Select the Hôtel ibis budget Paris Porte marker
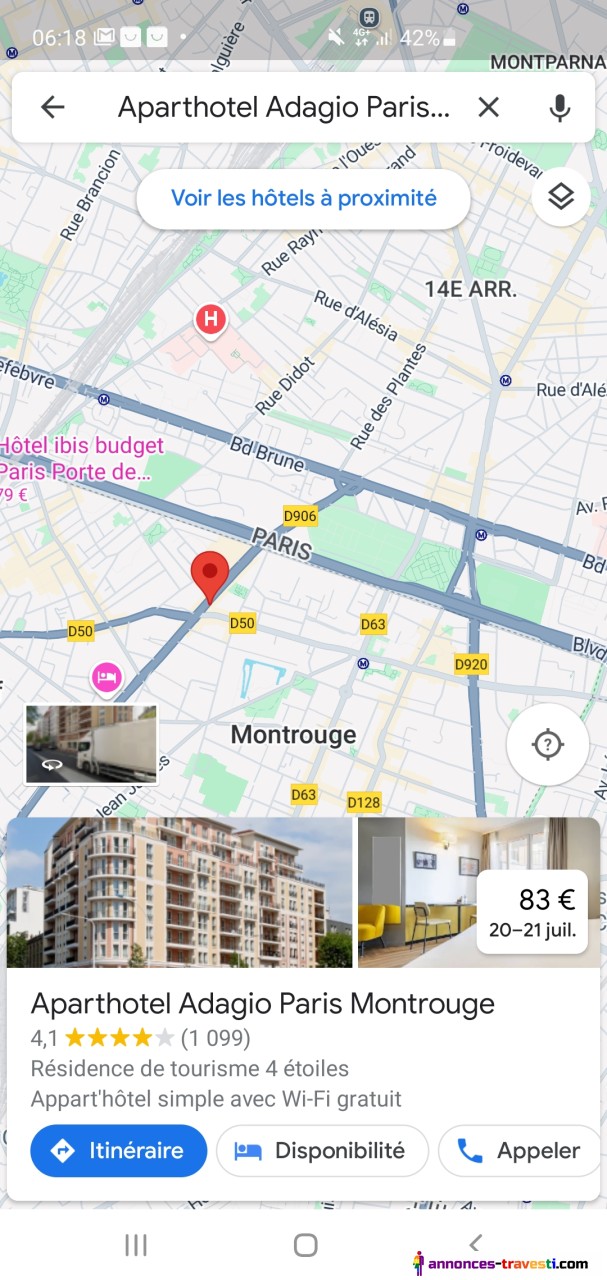This screenshot has width=607, height=1280. 82,458
